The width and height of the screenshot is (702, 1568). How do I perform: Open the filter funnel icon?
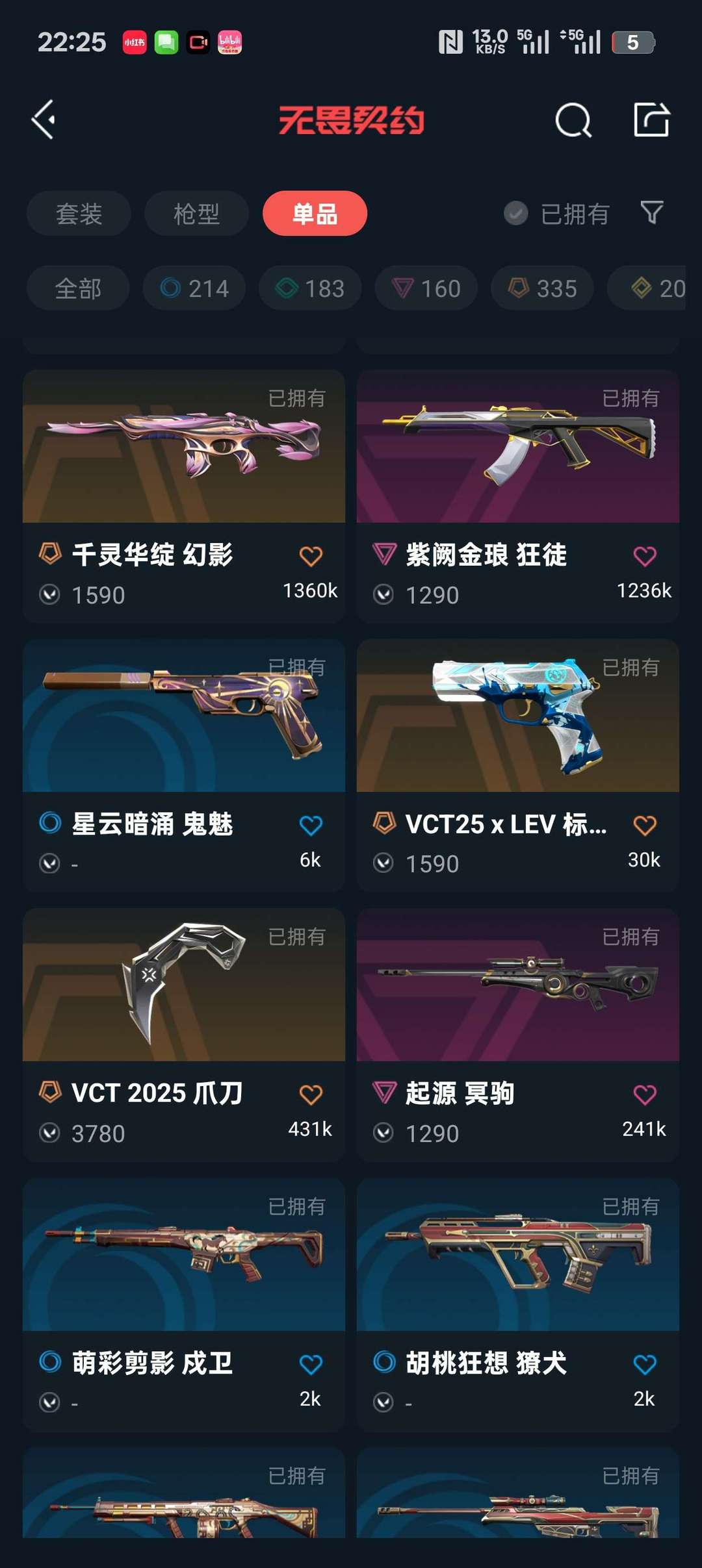click(651, 212)
